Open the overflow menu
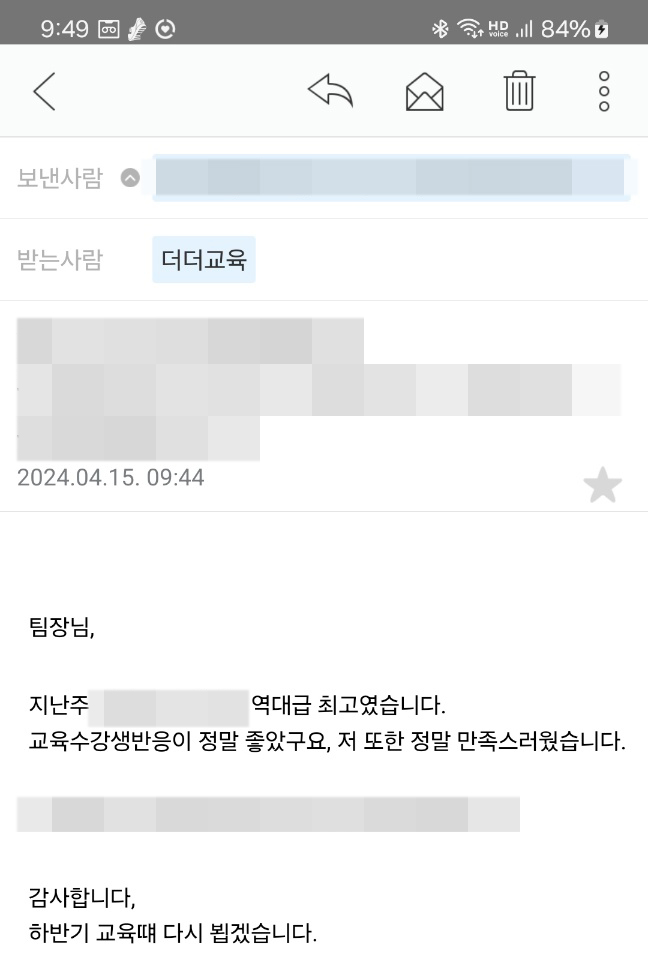648x978 pixels. click(x=603, y=91)
